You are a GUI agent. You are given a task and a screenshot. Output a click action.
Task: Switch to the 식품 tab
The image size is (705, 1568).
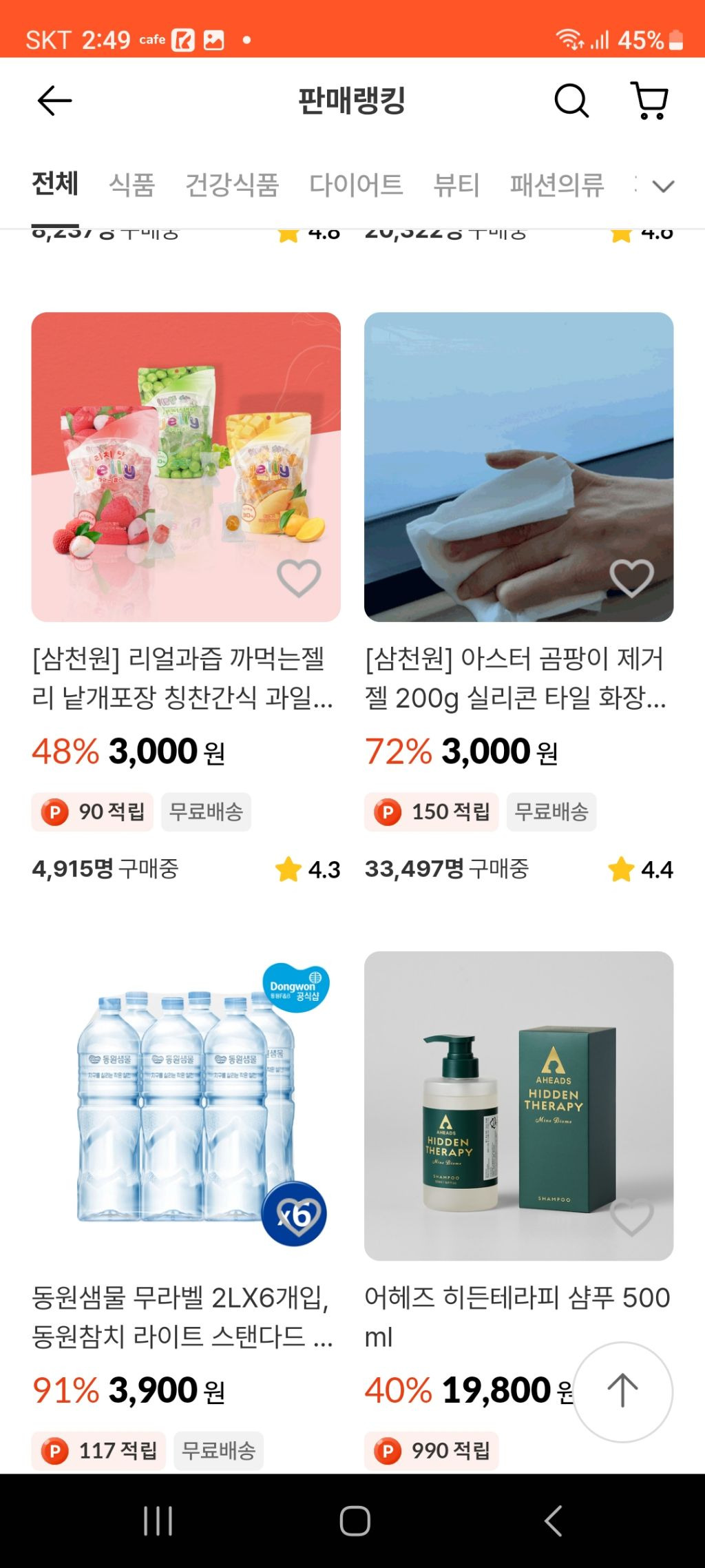(132, 185)
